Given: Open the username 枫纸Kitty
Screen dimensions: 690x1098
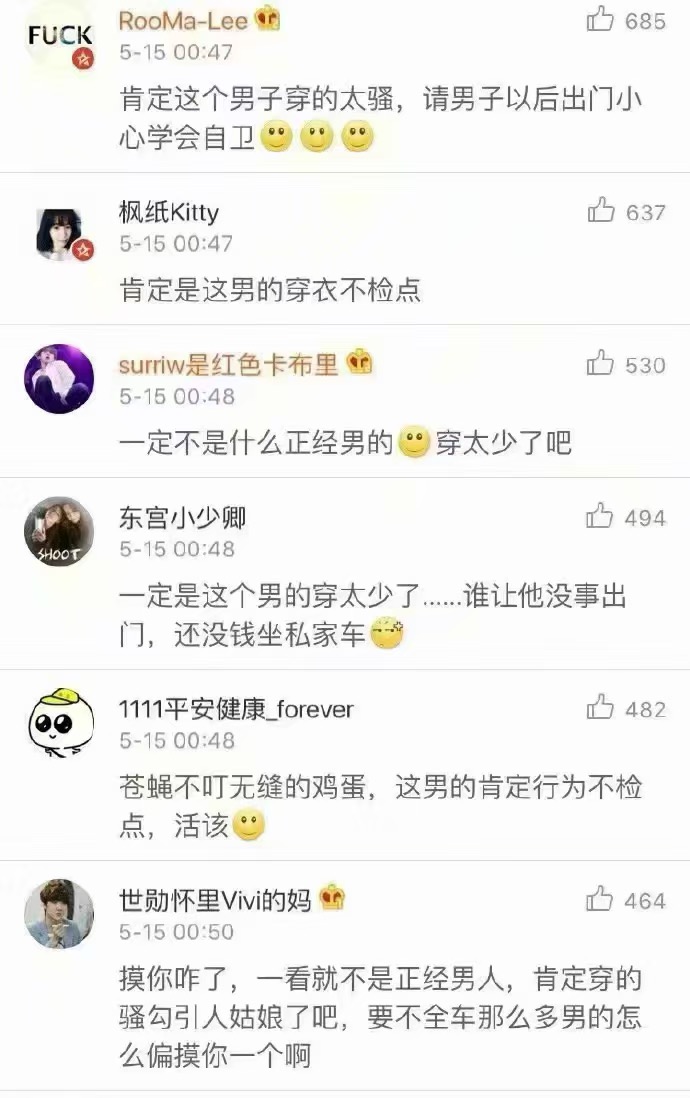Looking at the screenshot, I should [x=169, y=211].
